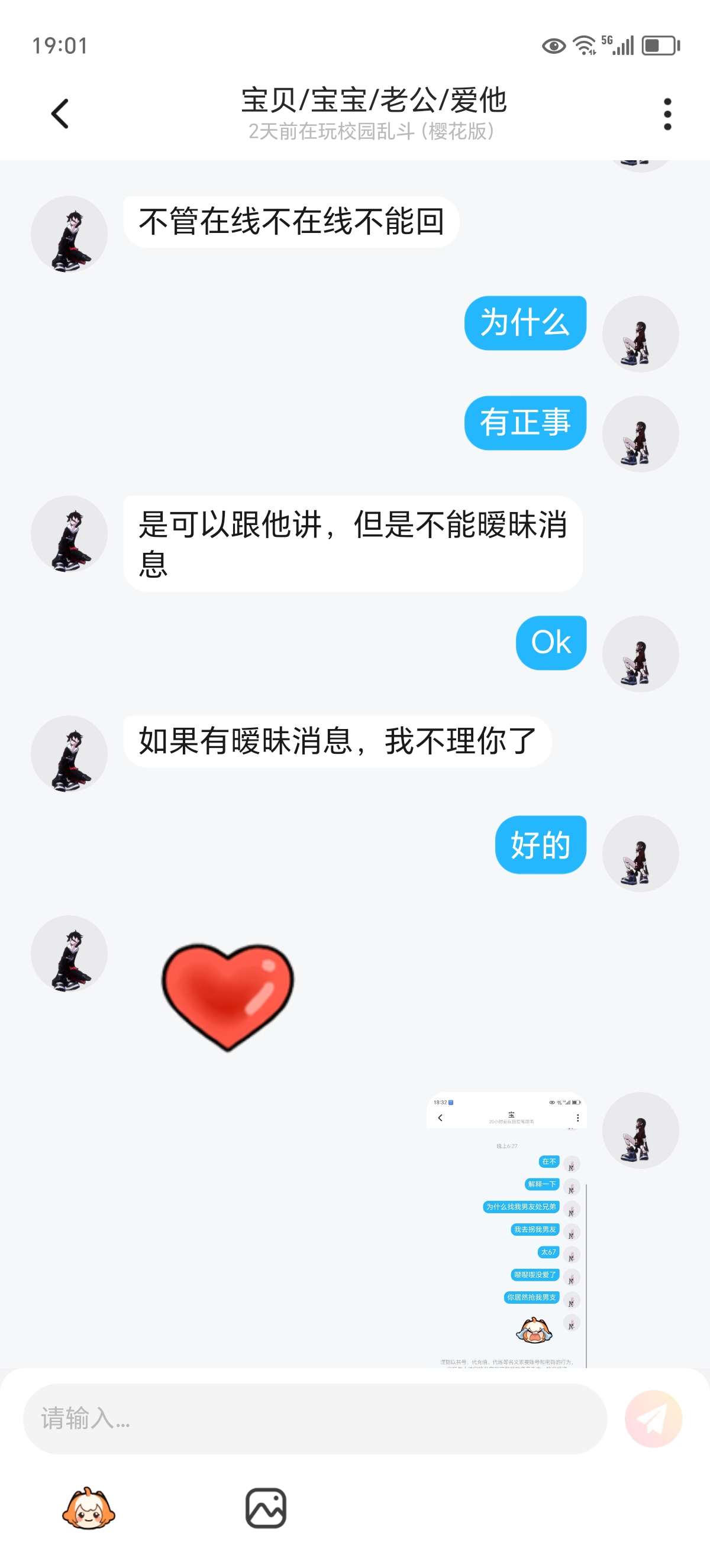Go back from this chat
The width and height of the screenshot is (710, 1568).
[x=60, y=114]
